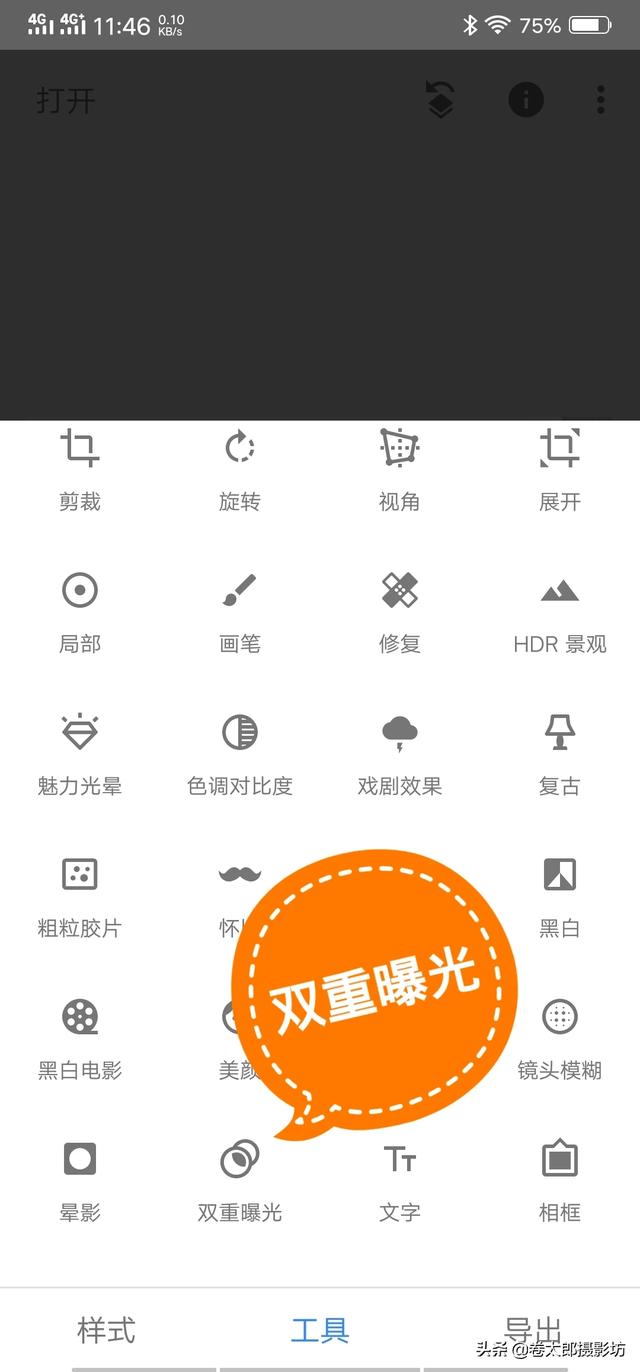Open the 视角 perspective tool

point(400,470)
